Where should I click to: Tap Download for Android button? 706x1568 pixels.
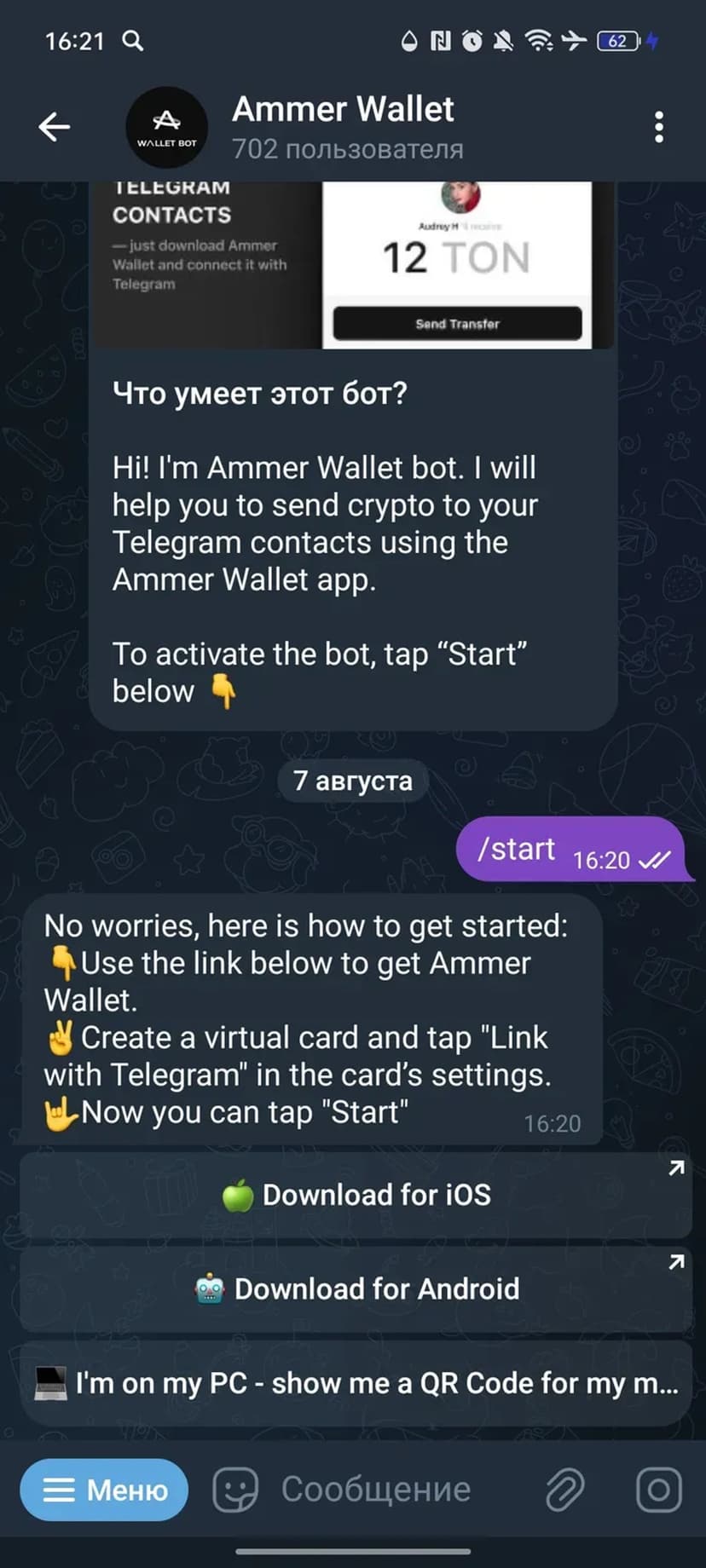click(356, 1288)
